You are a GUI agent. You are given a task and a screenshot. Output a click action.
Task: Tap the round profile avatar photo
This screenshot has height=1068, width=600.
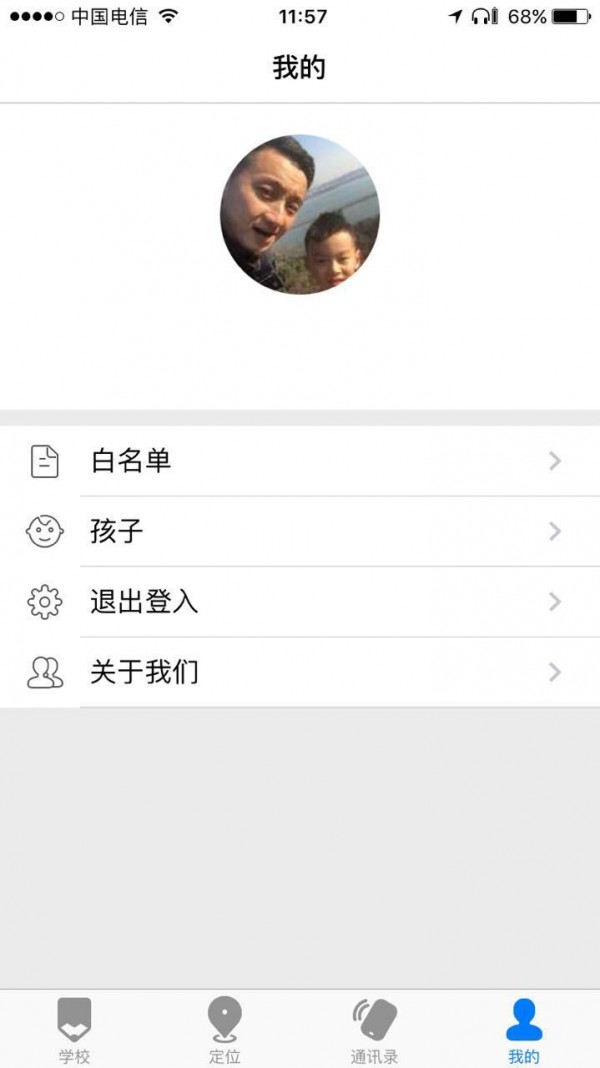(300, 214)
